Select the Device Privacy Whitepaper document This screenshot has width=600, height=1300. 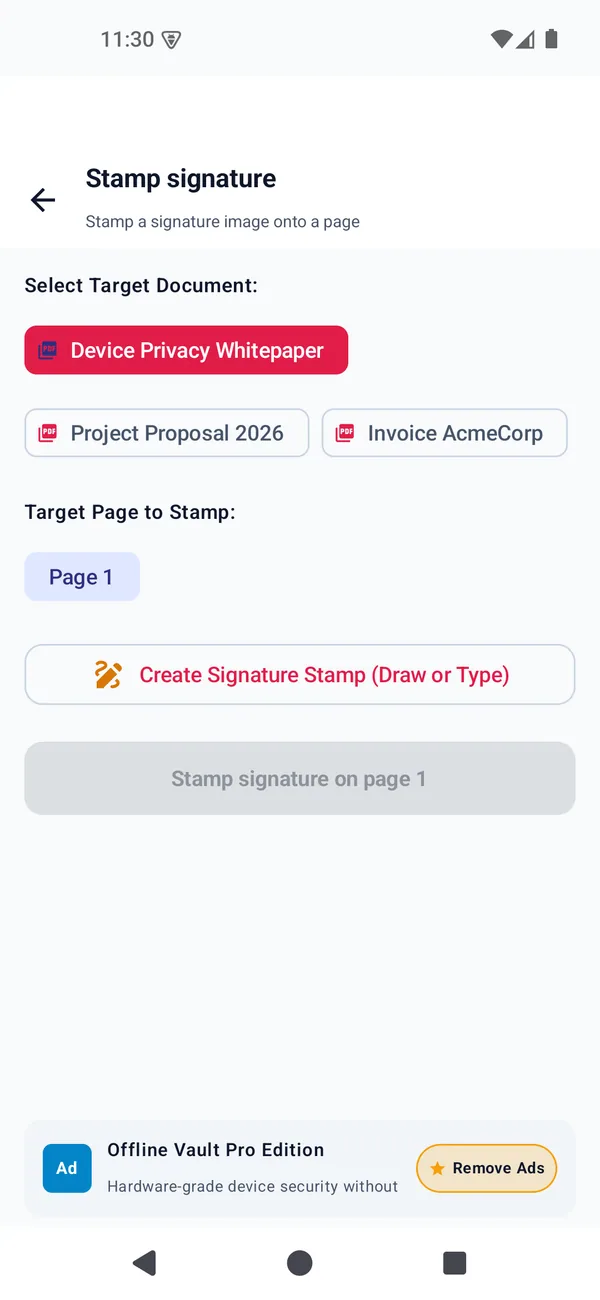click(186, 350)
